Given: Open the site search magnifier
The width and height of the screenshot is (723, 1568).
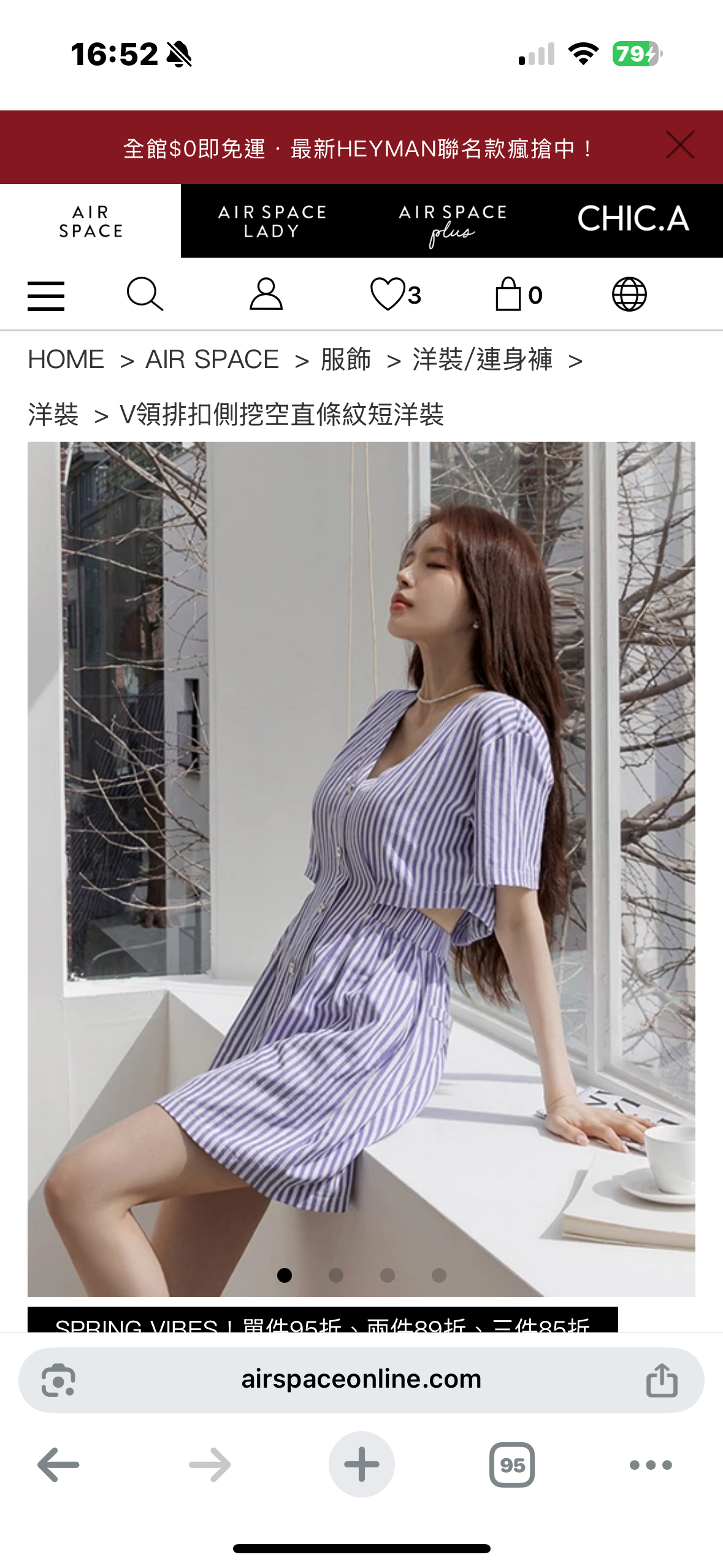Looking at the screenshot, I should (145, 295).
